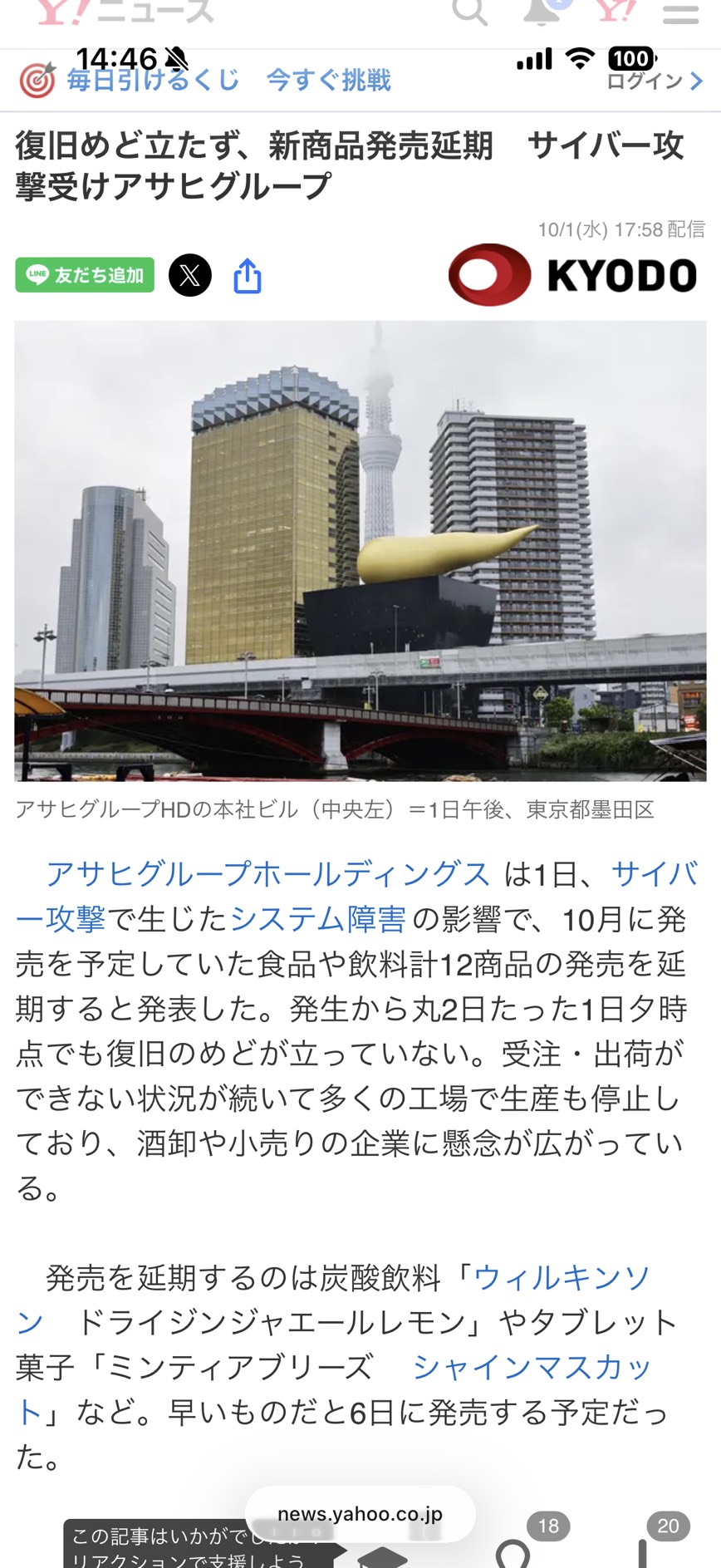Tap the news.yahoo.co.jp address pill
Viewport: 721px width, 1568px height.
click(360, 1514)
